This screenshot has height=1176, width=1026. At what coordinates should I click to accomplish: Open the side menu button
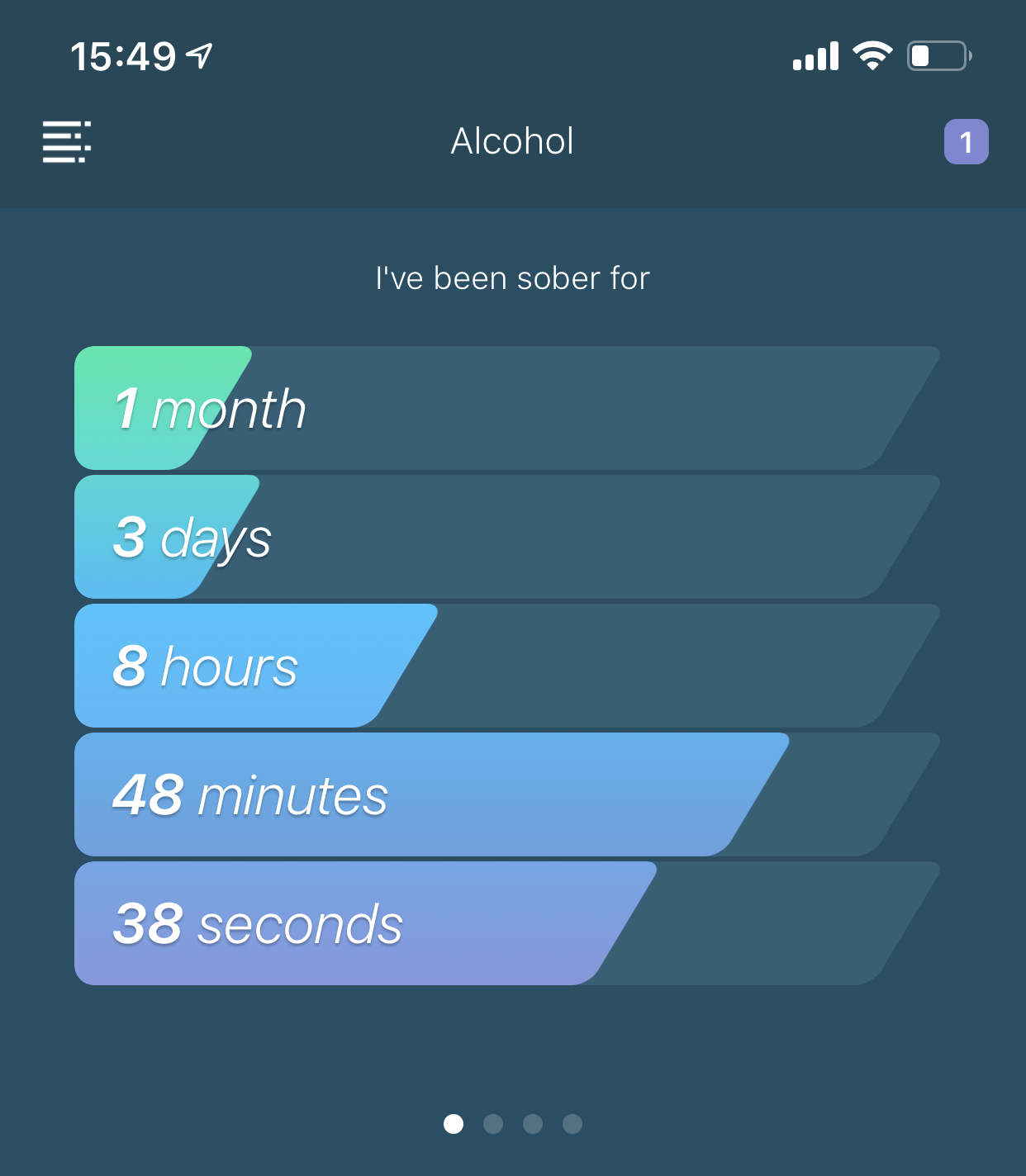(66, 141)
